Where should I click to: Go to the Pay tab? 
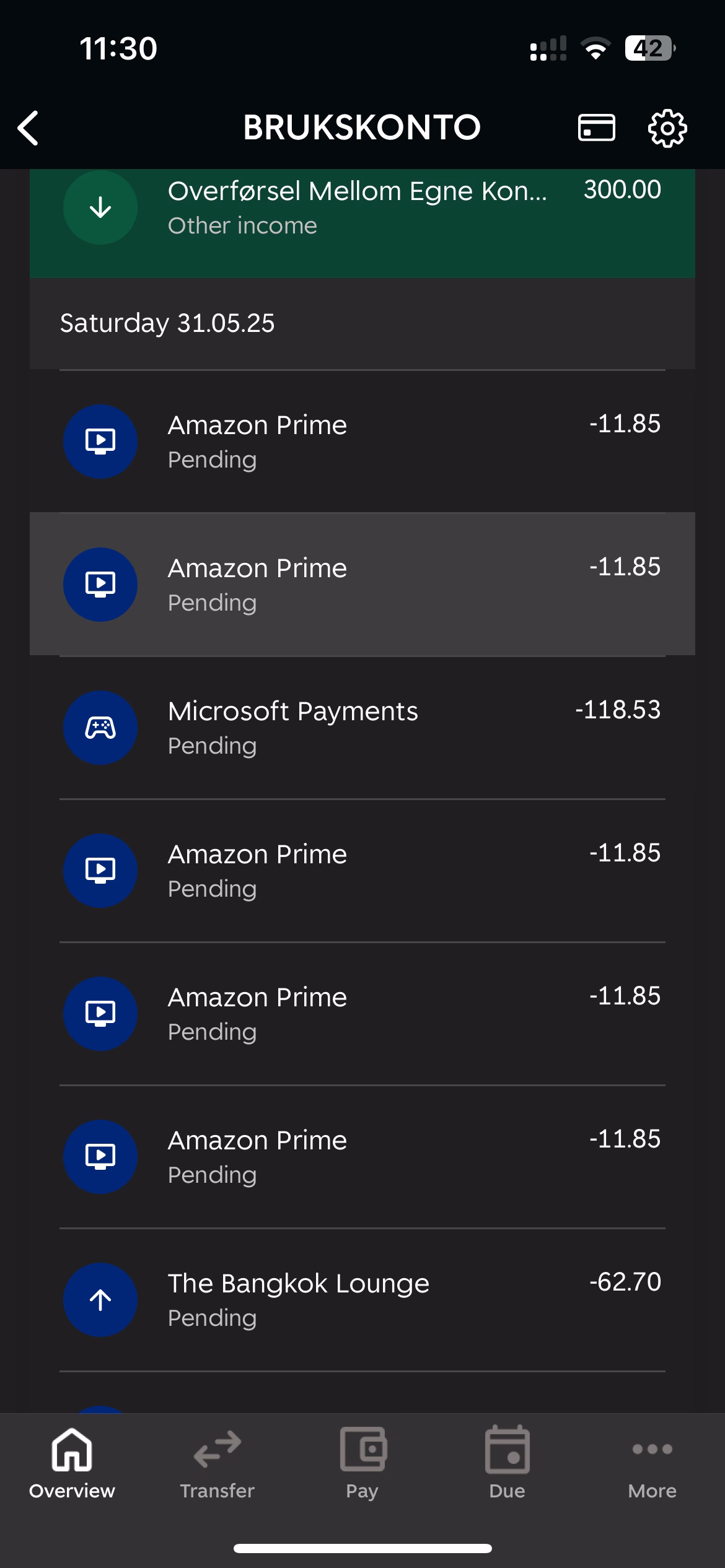[362, 1463]
